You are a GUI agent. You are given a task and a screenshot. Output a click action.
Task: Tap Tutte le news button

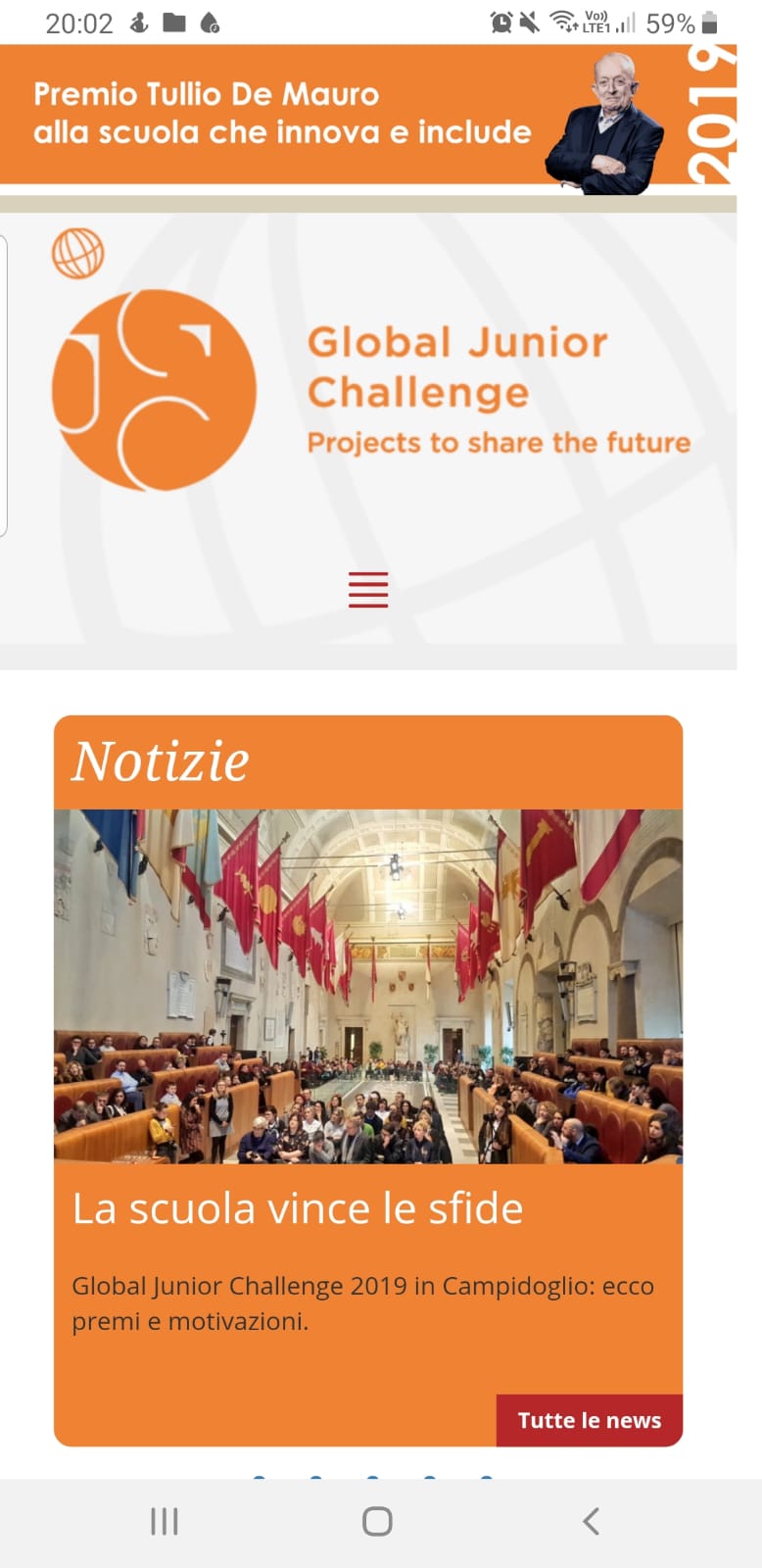[589, 1420]
